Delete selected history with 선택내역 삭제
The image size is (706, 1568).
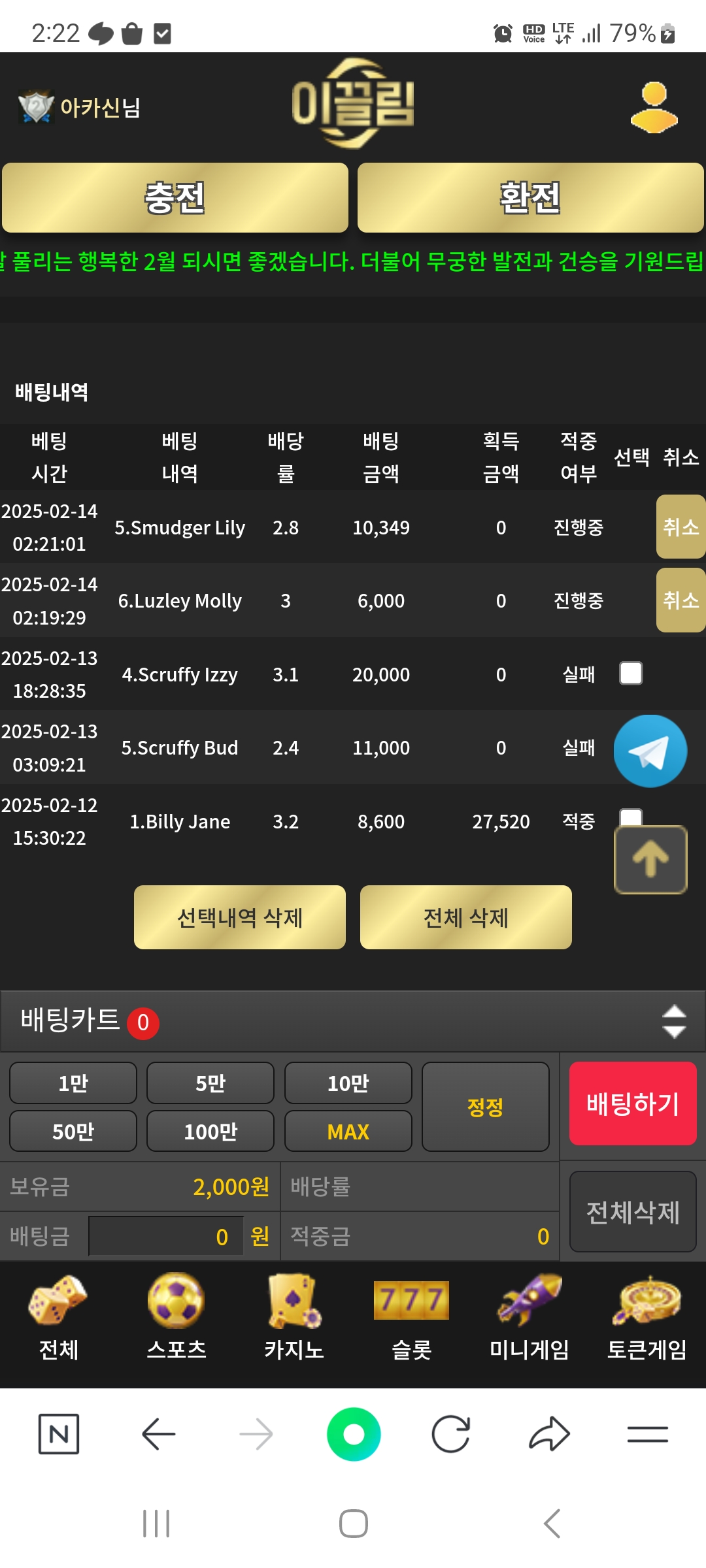point(240,917)
